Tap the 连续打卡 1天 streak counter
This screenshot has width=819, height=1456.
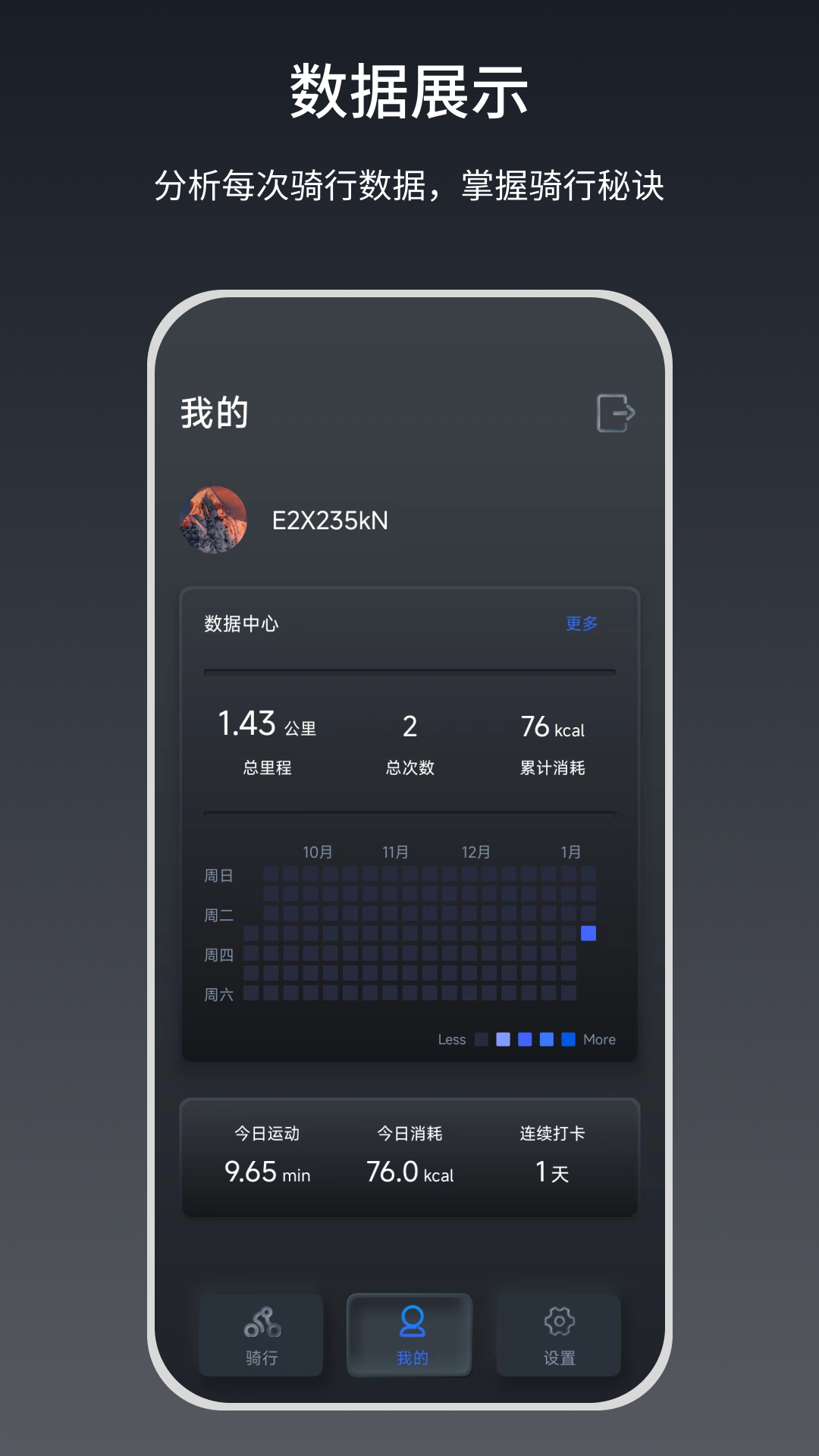tap(554, 1156)
